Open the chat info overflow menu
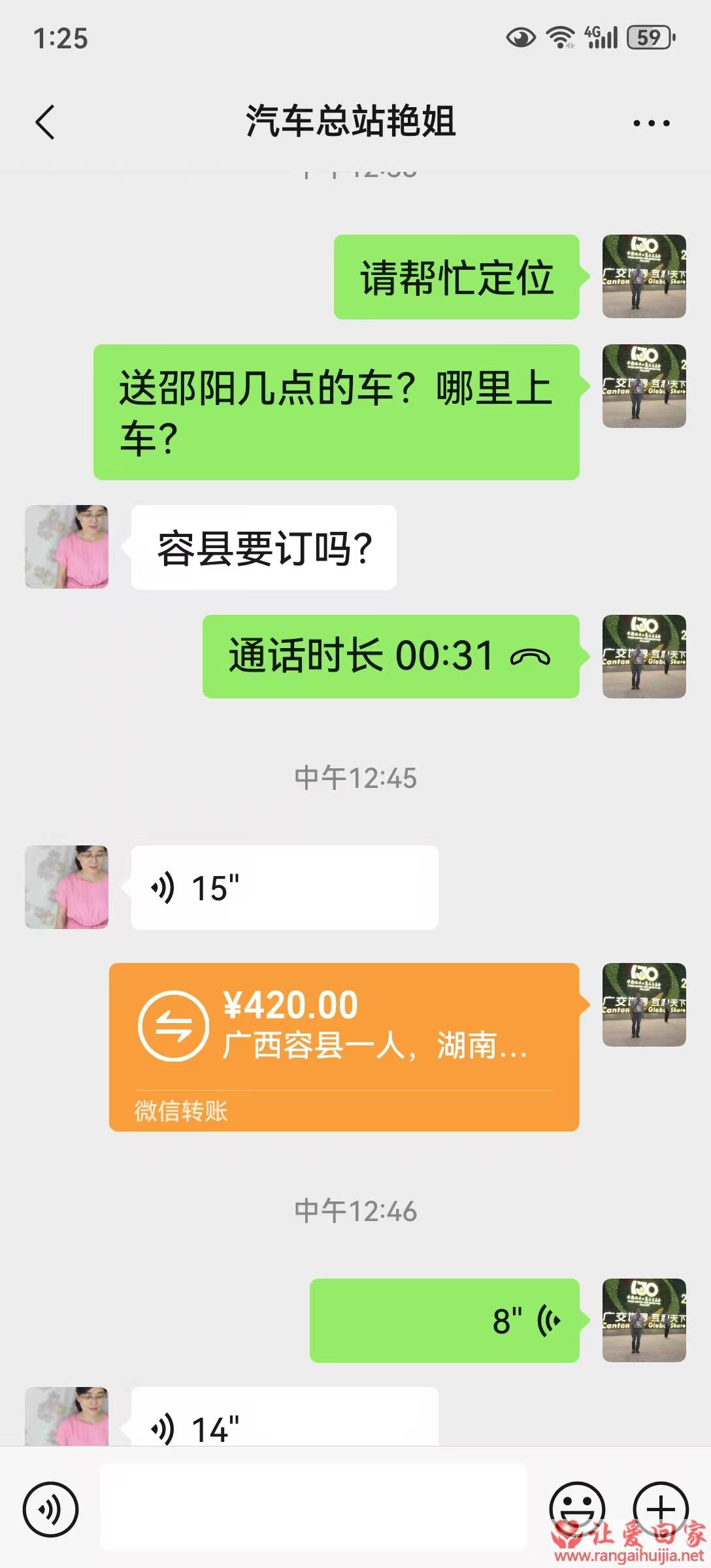Screen dimensions: 711x1568 pos(651,123)
